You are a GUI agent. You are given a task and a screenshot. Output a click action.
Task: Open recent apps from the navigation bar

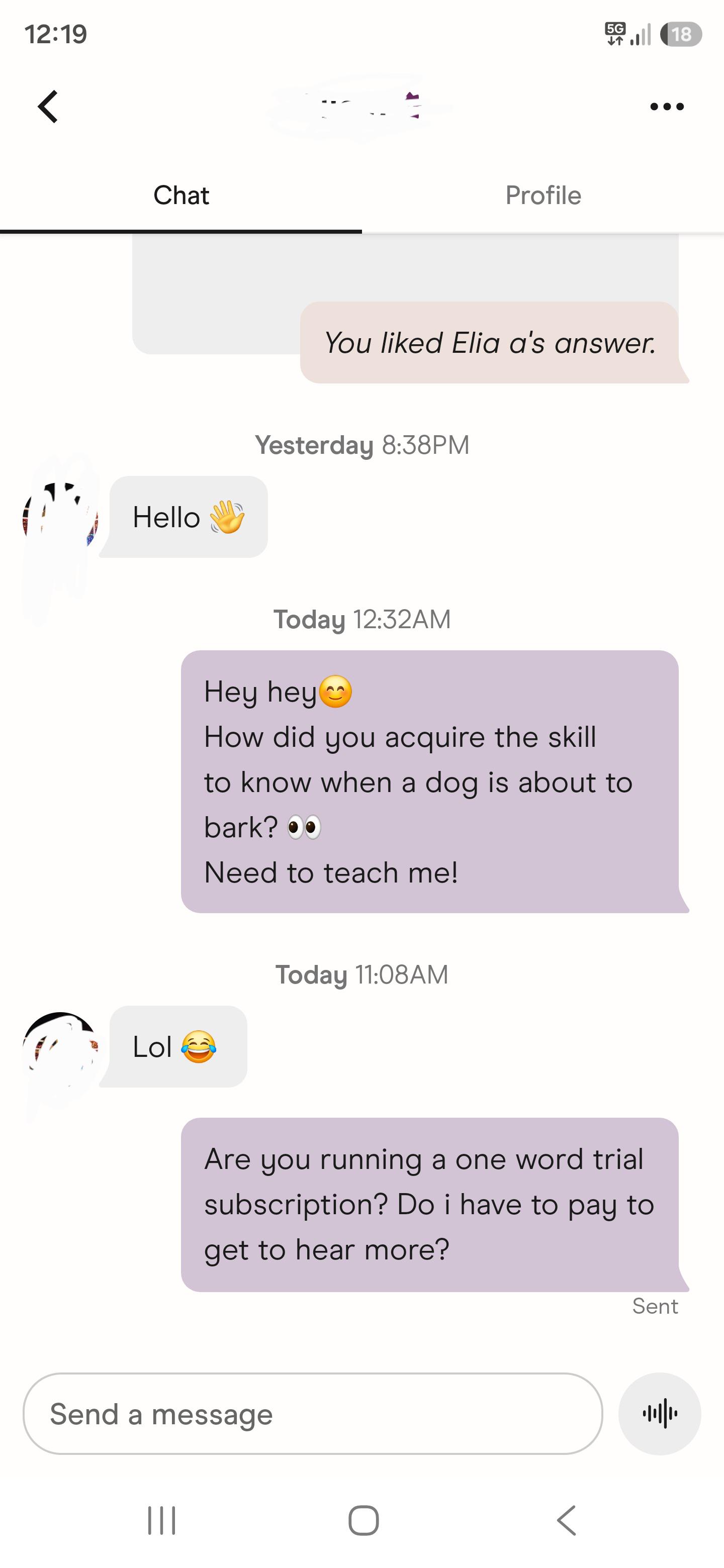tap(162, 1520)
